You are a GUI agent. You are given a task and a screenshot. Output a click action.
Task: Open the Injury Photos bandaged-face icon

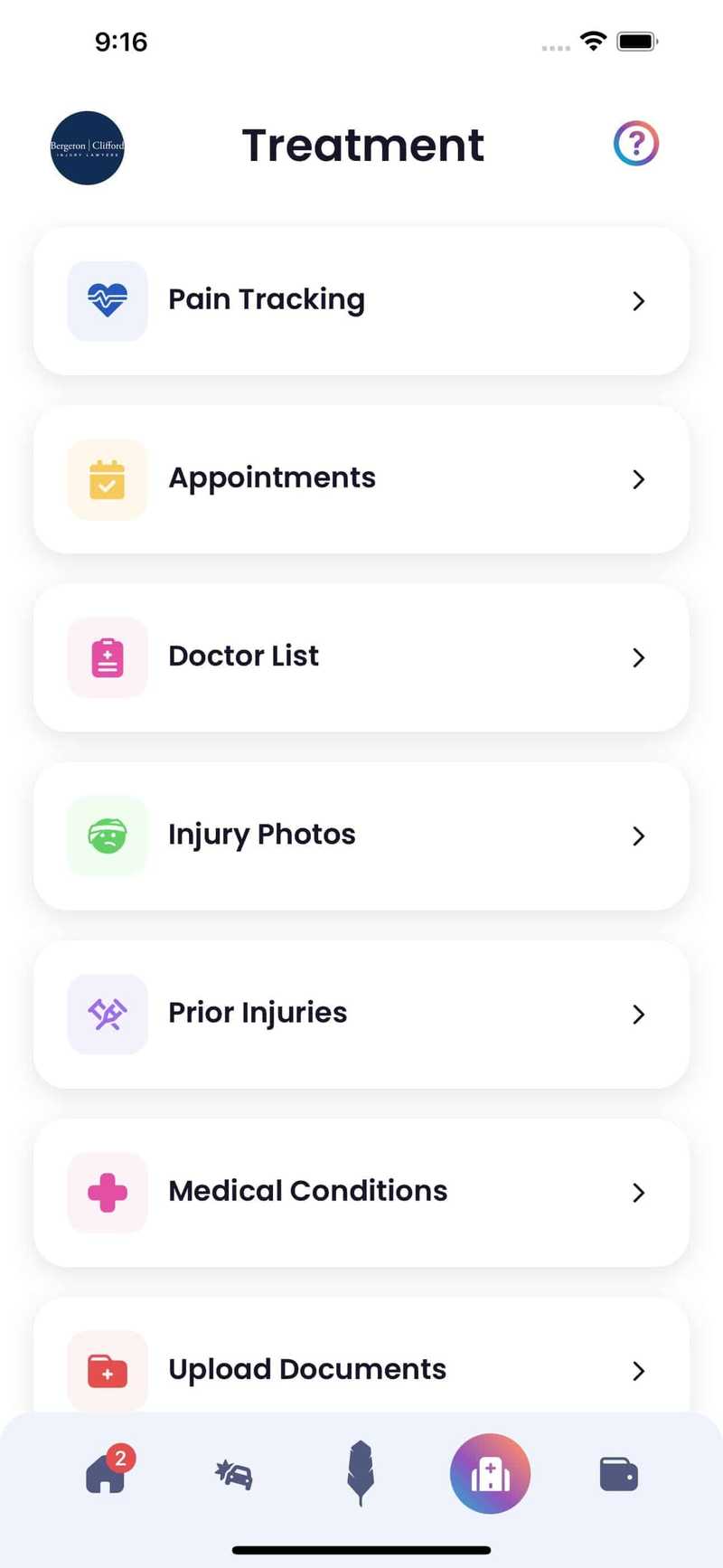107,836
